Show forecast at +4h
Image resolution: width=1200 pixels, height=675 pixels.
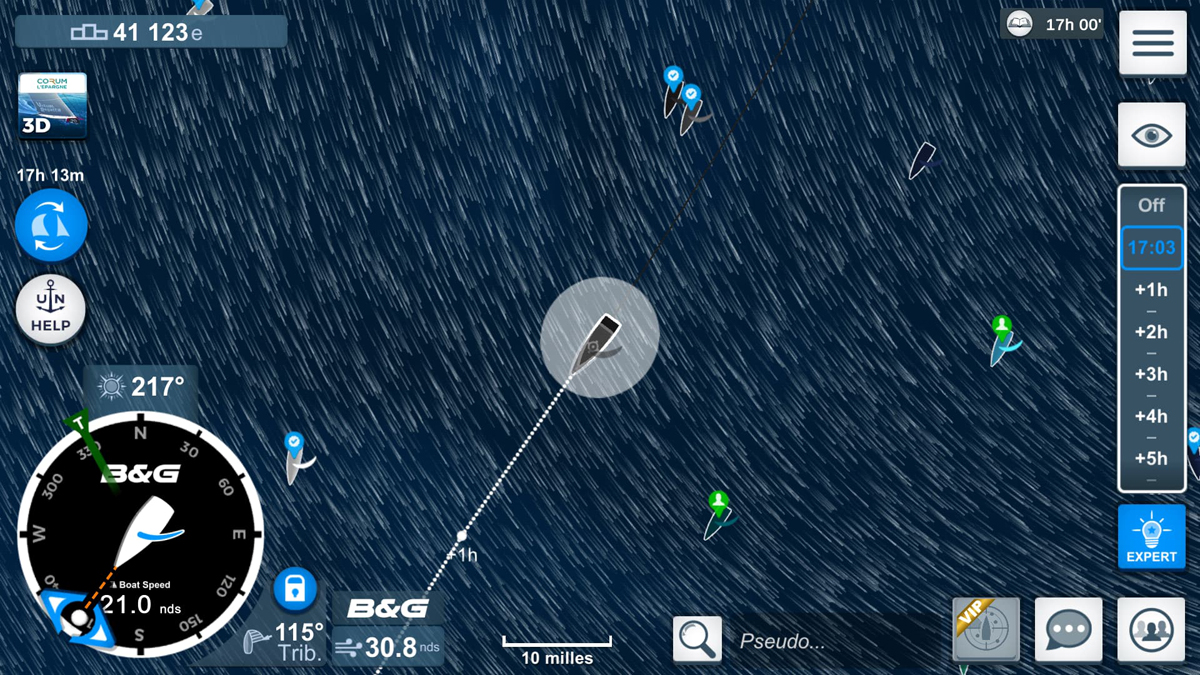[1151, 416]
